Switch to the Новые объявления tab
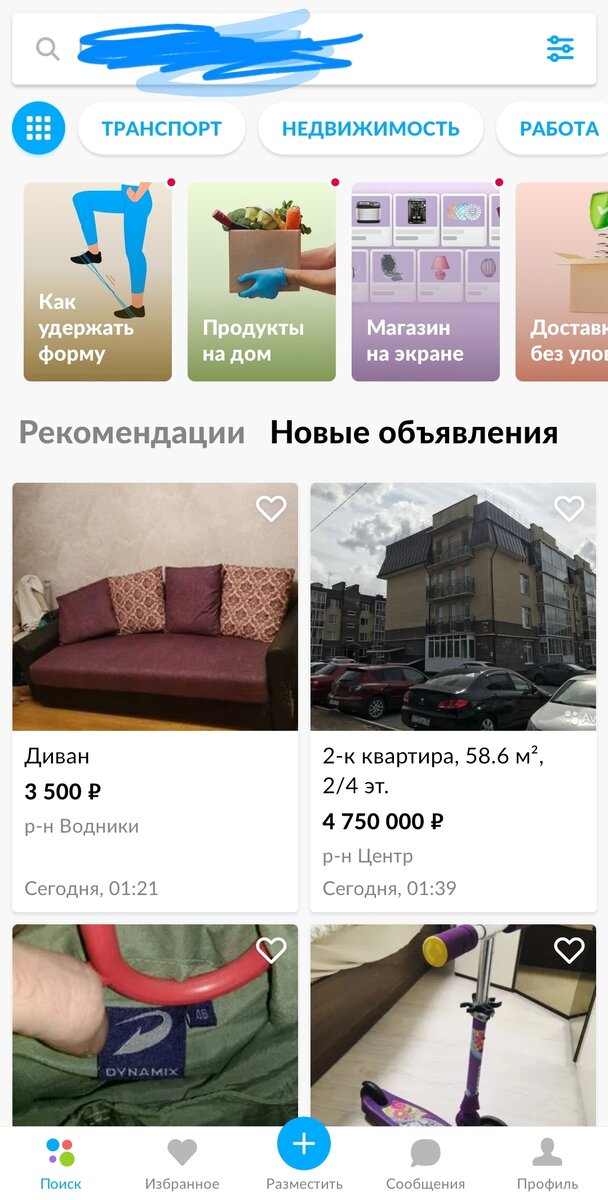The width and height of the screenshot is (608, 1200). point(414,433)
